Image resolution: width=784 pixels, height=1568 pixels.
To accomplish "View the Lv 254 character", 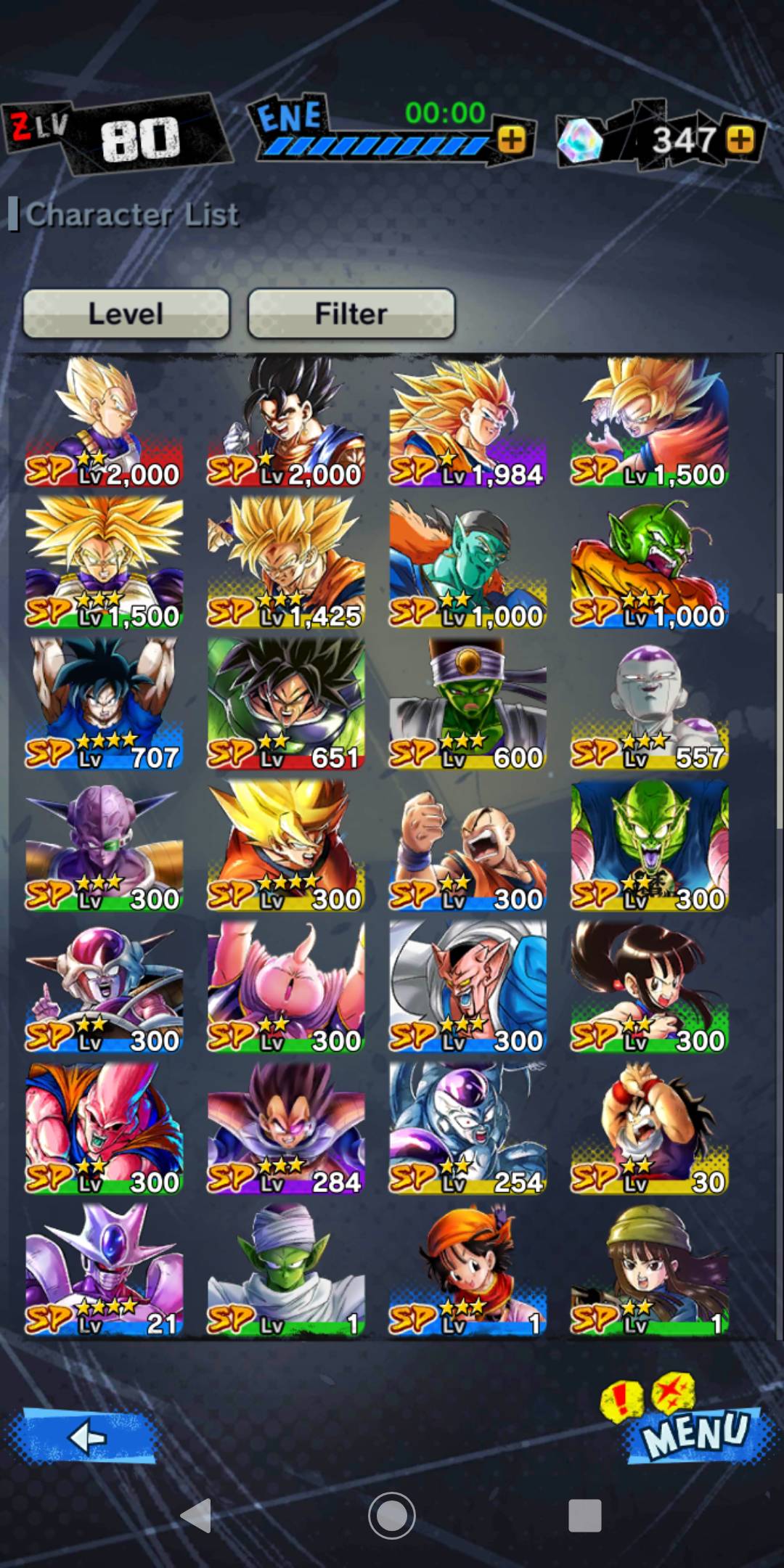I will [x=467, y=1129].
